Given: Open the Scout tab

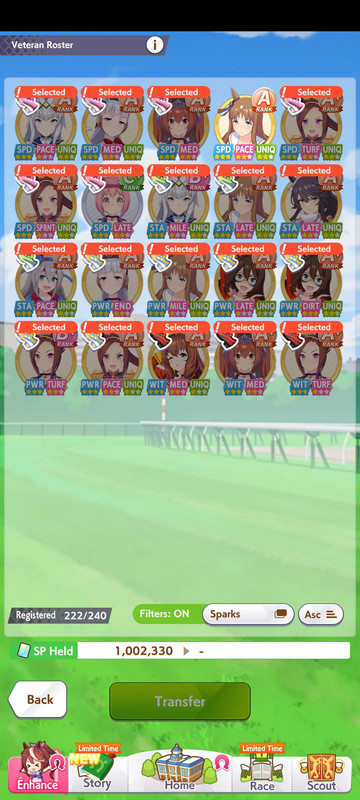Looking at the screenshot, I should (x=321, y=768).
